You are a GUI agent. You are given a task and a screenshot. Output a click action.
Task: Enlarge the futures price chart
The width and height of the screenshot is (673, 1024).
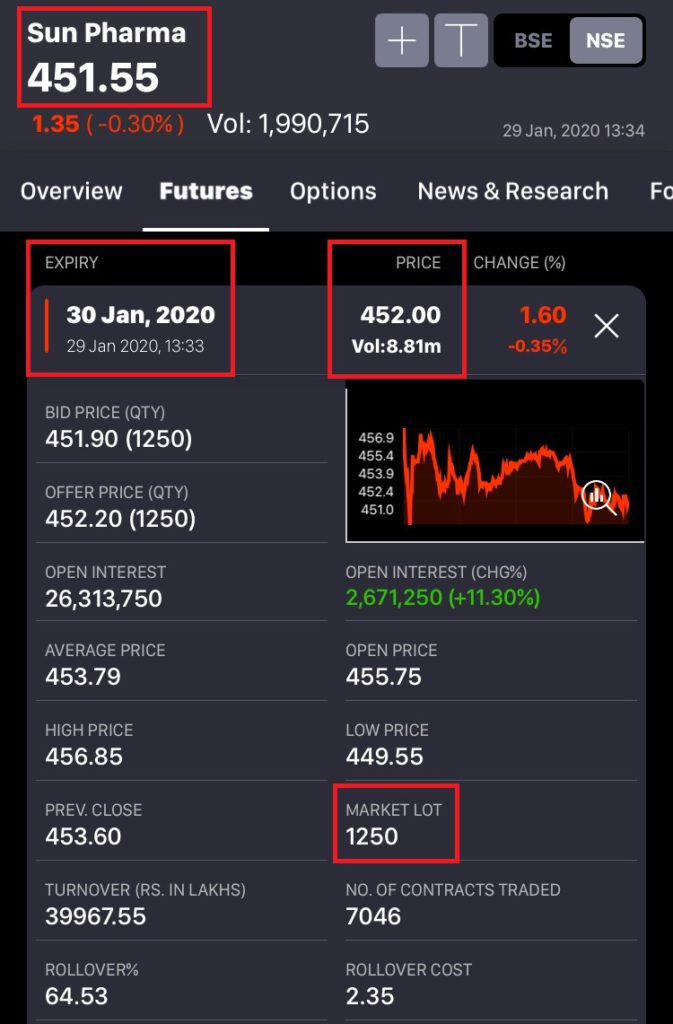(598, 496)
